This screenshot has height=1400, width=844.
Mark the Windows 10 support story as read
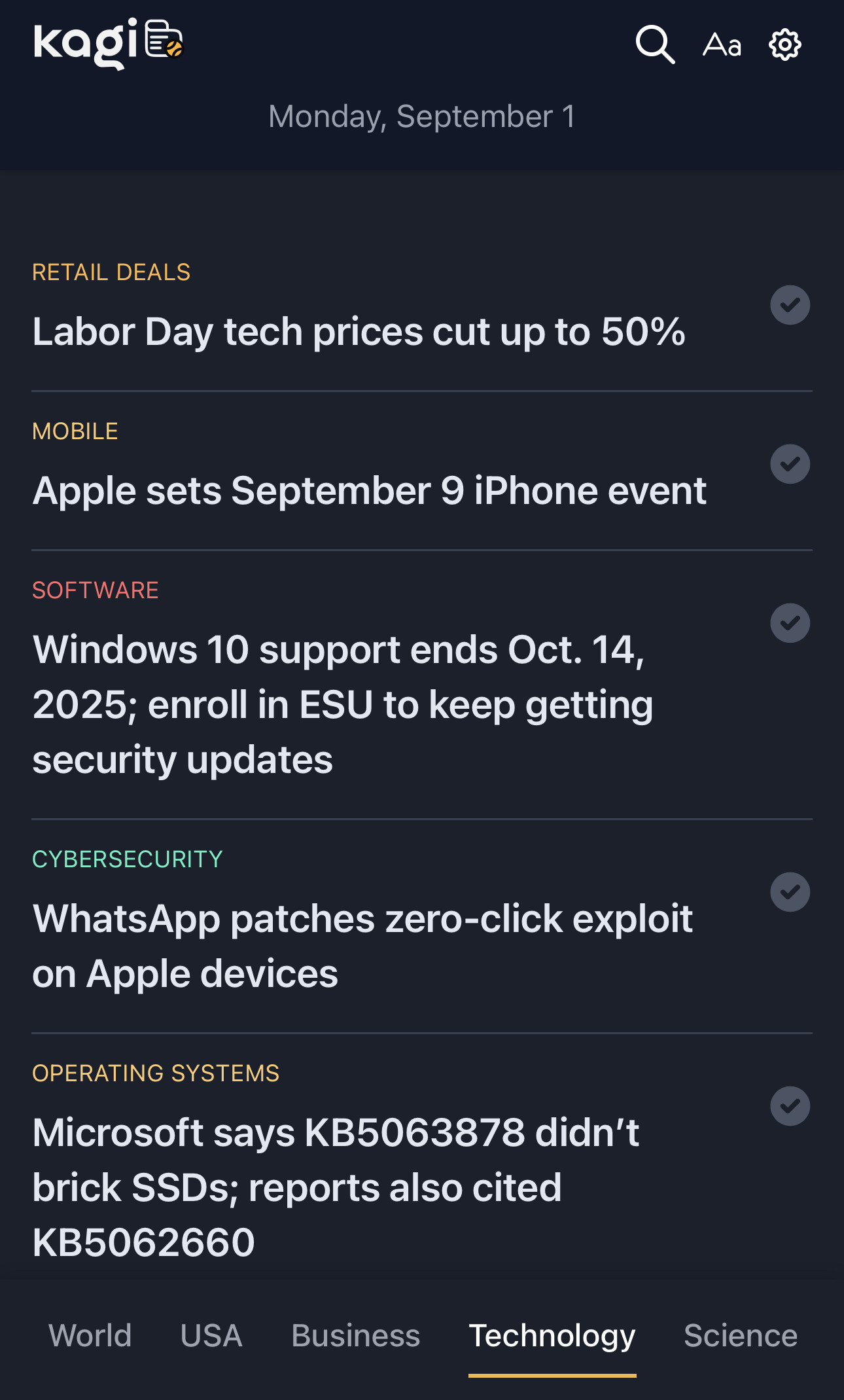point(790,623)
